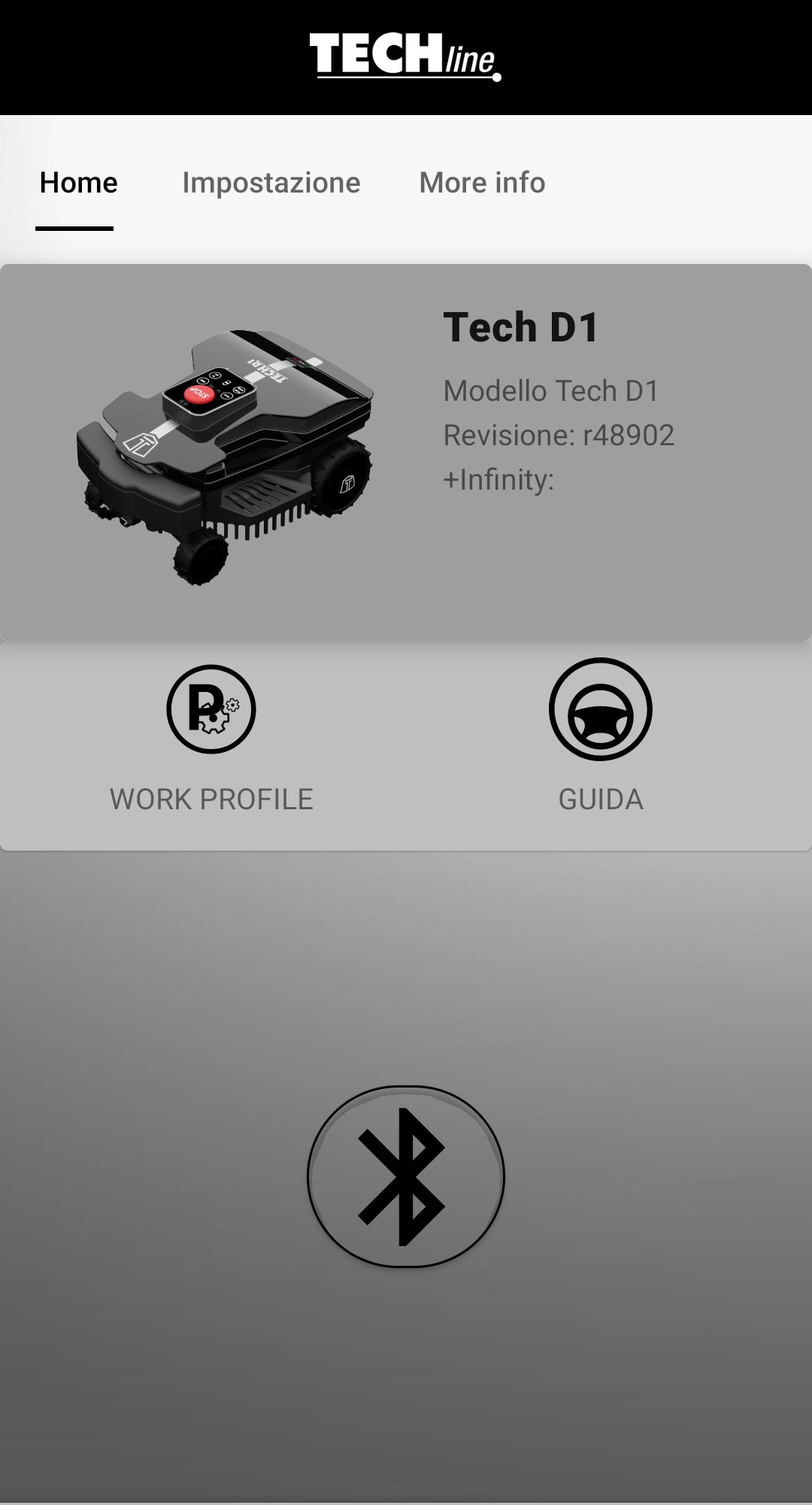Select the Home tab
The image size is (812, 1505).
[x=78, y=183]
